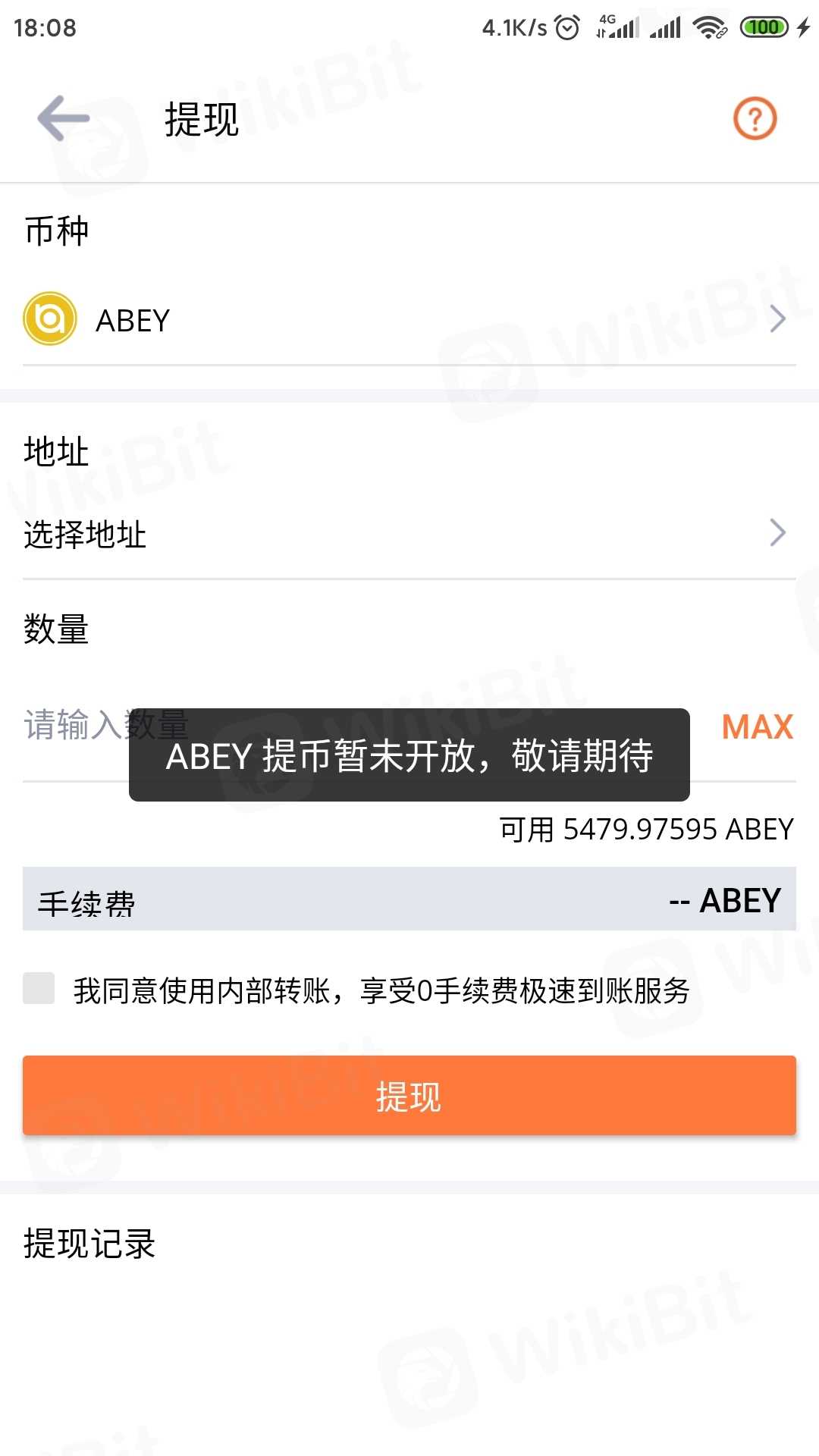This screenshot has width=819, height=1456.
Task: Tap the orange 提现 button
Action: point(409,1096)
